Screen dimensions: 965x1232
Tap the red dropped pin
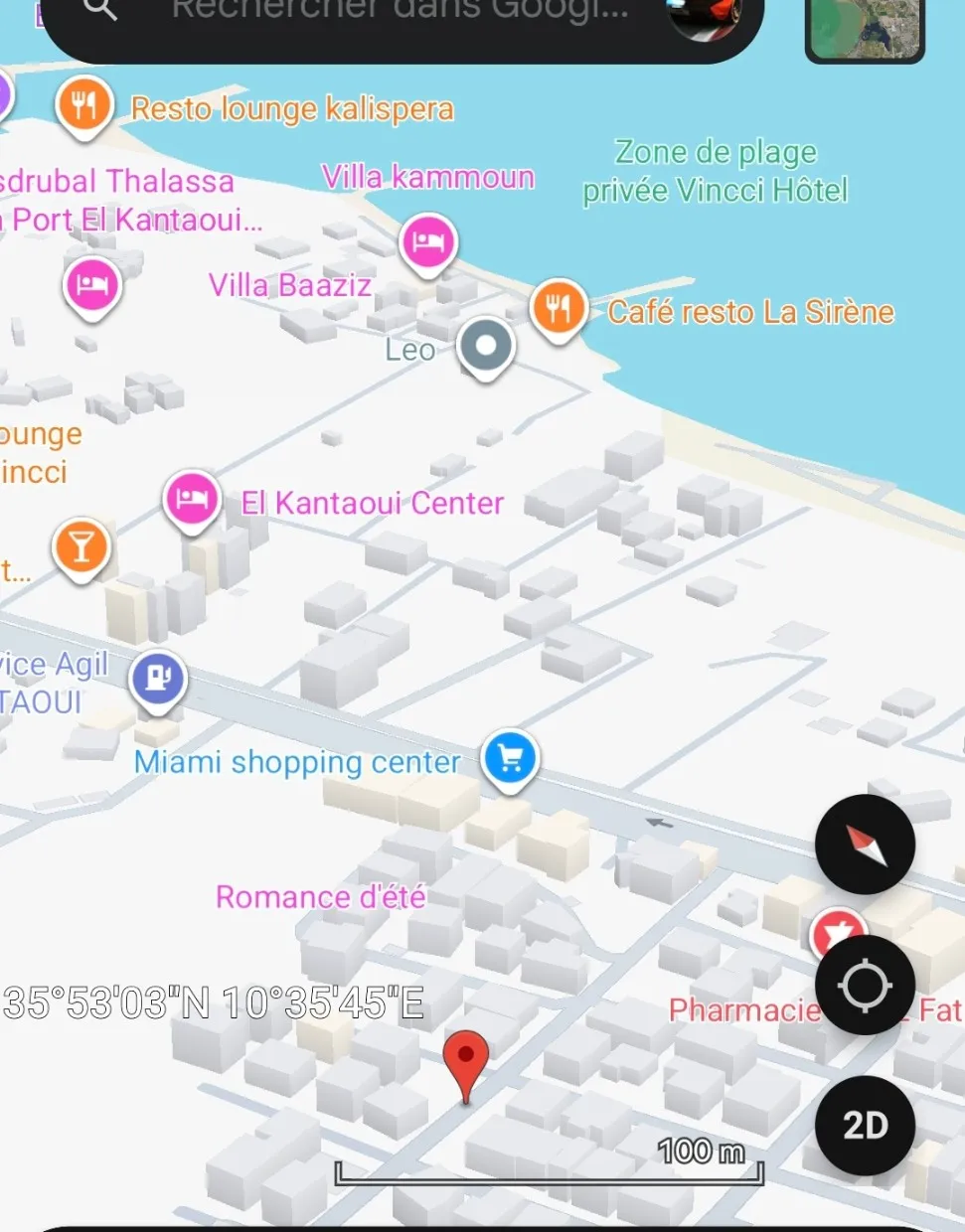[465, 1057]
